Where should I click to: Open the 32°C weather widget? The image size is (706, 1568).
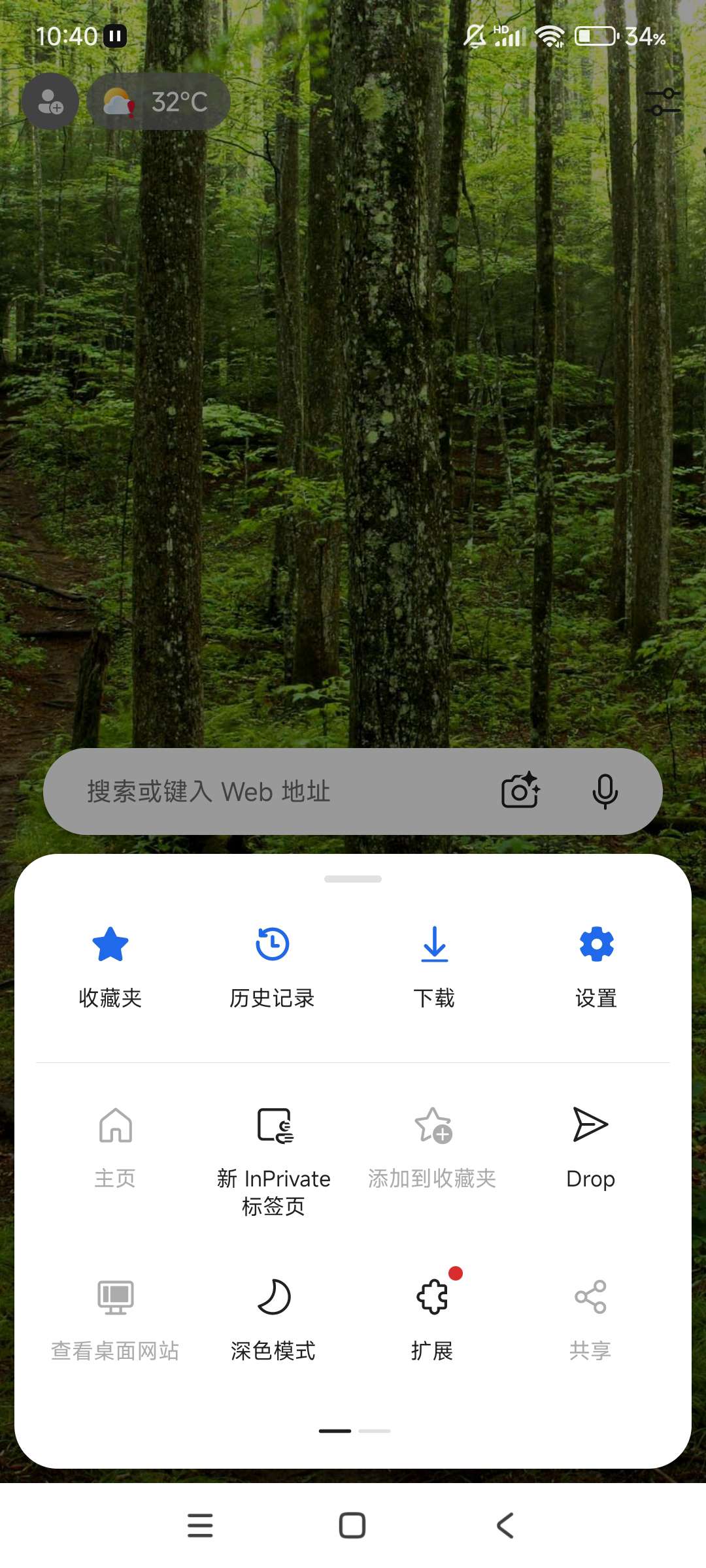[x=158, y=102]
